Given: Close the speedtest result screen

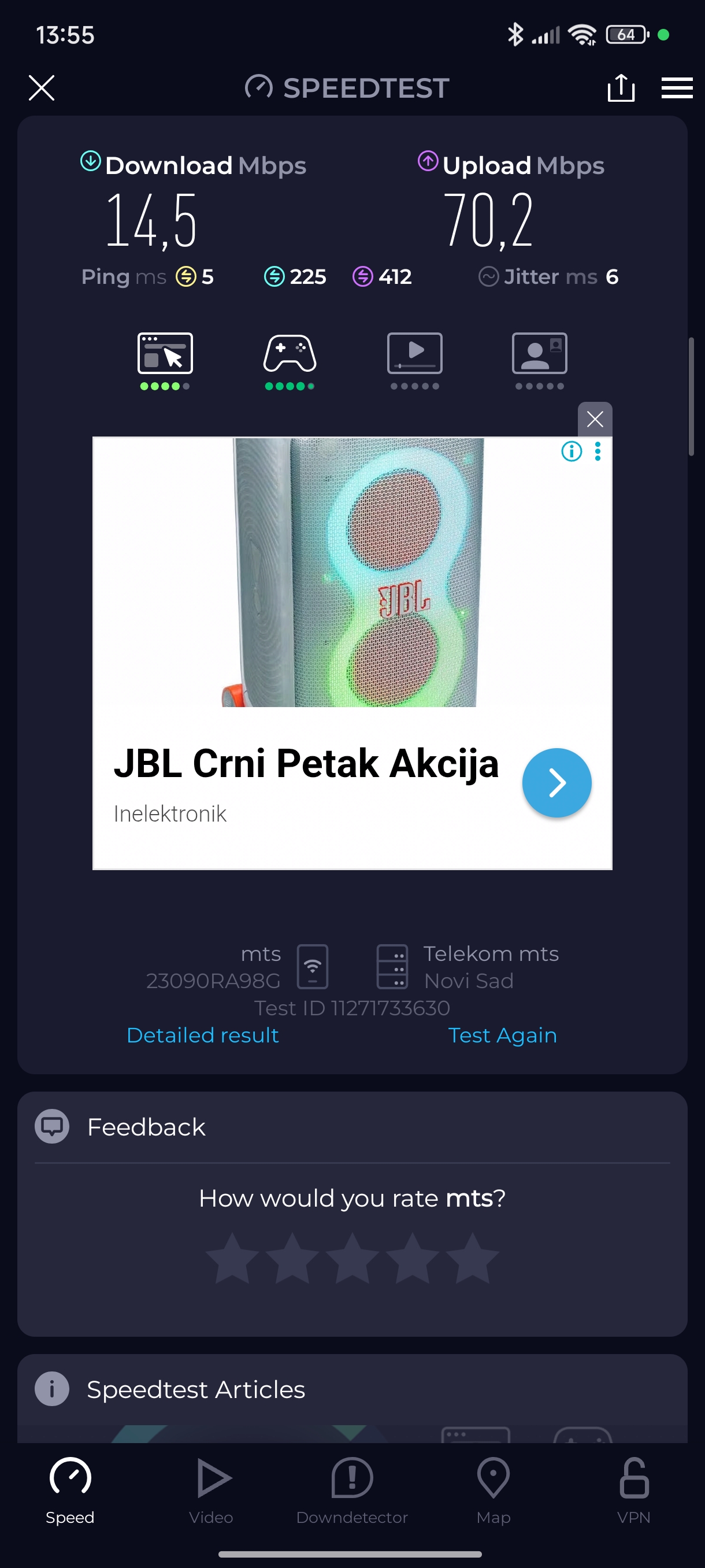Looking at the screenshot, I should tap(42, 88).
